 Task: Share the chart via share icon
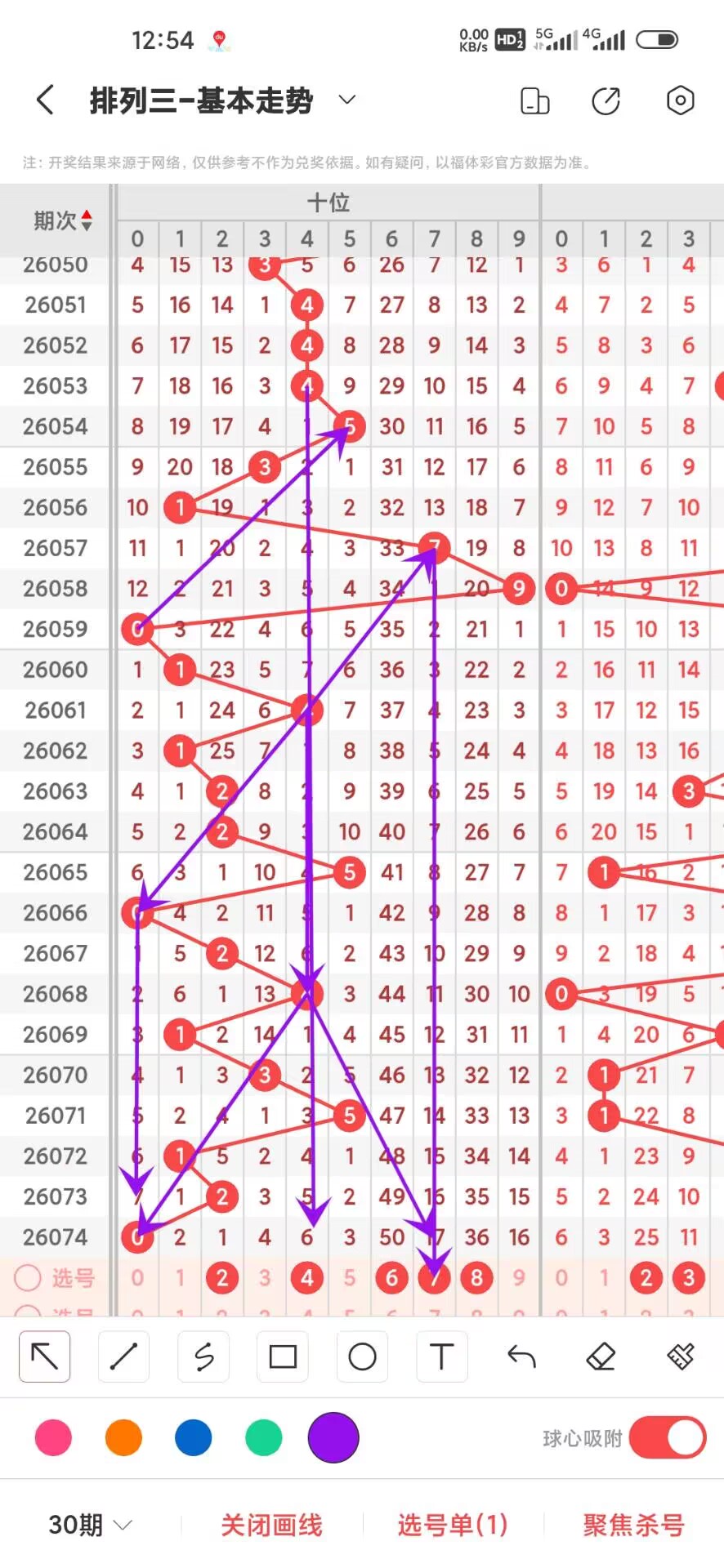[x=606, y=100]
